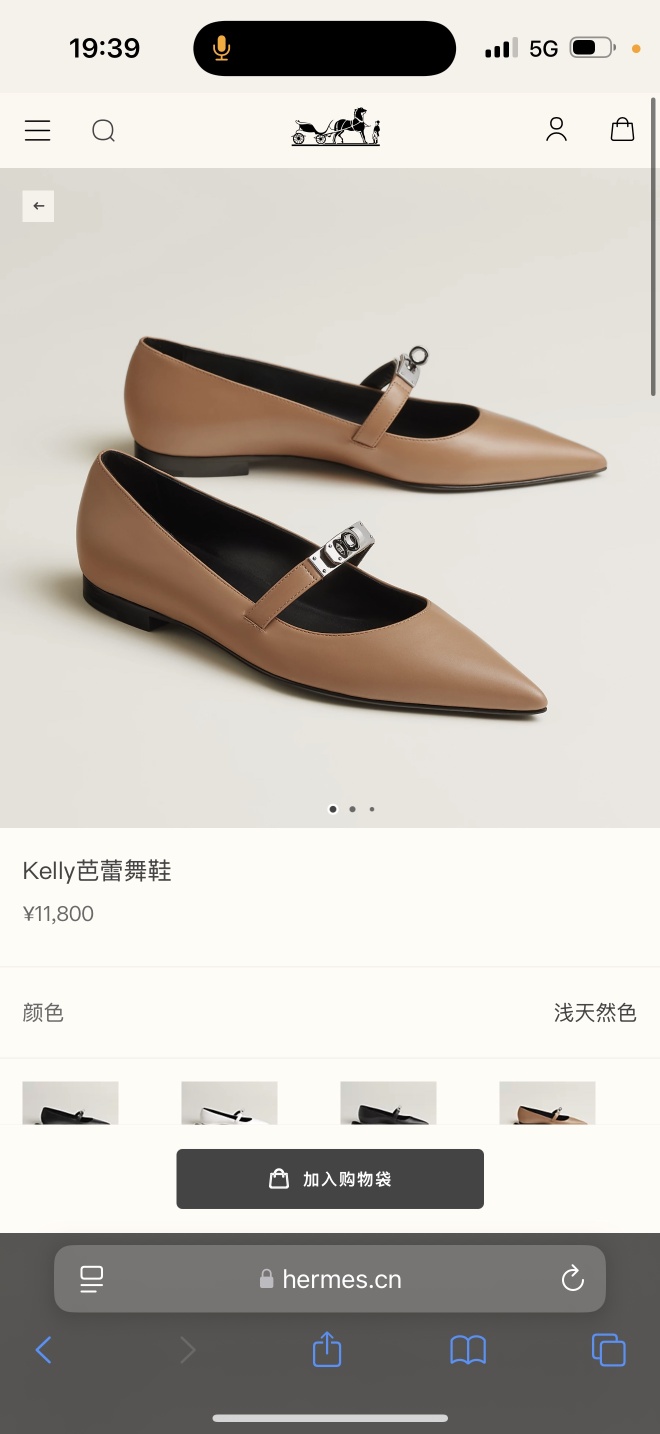This screenshot has height=1434, width=660.
Task: Tap the Hermès carriage logo to go home
Action: coord(335,128)
